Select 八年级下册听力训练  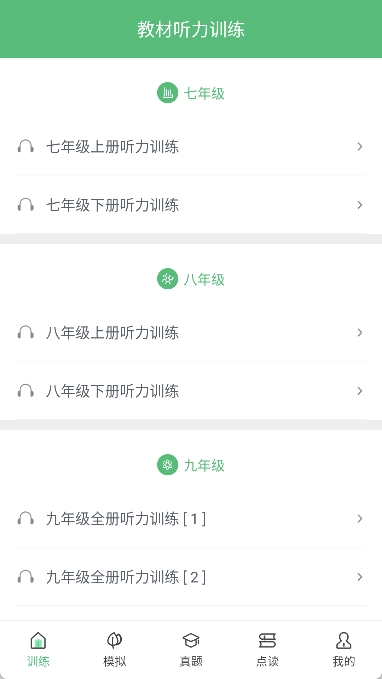[x=191, y=391]
